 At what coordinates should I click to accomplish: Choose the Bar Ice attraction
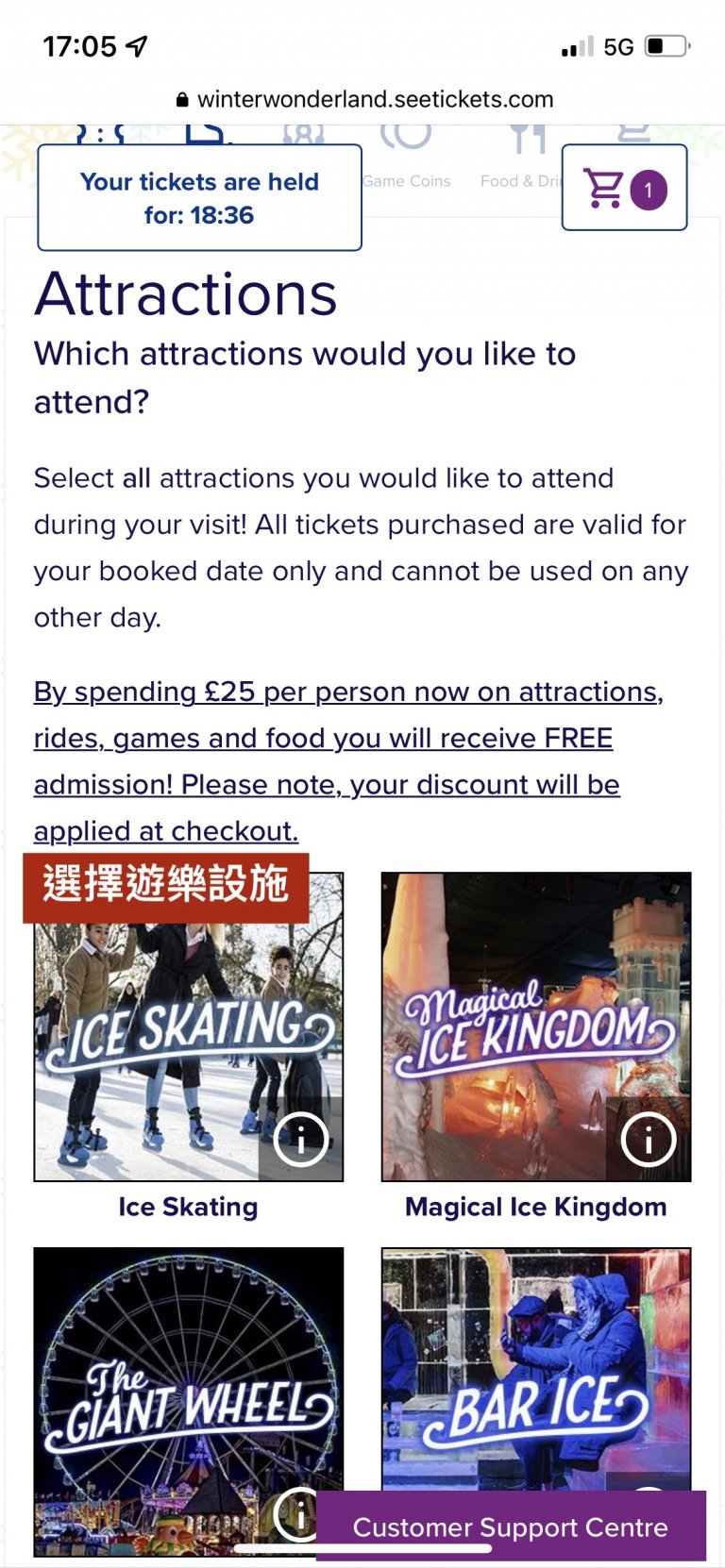pyautogui.click(x=536, y=1368)
